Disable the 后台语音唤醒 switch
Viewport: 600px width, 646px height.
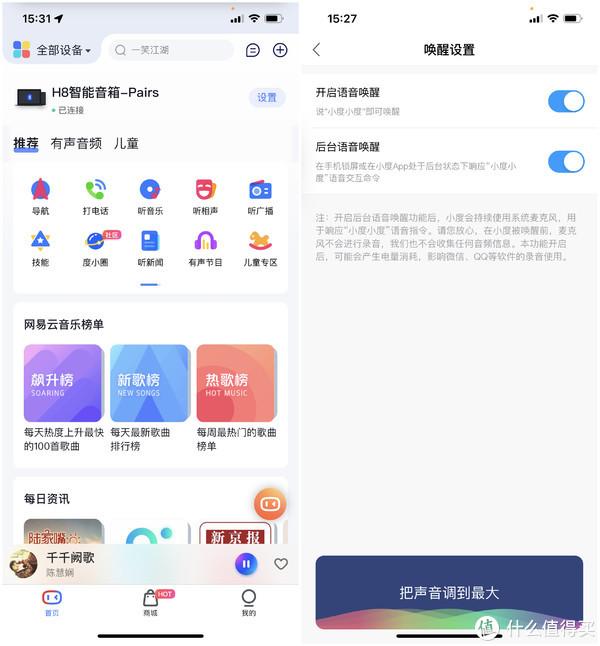(566, 161)
